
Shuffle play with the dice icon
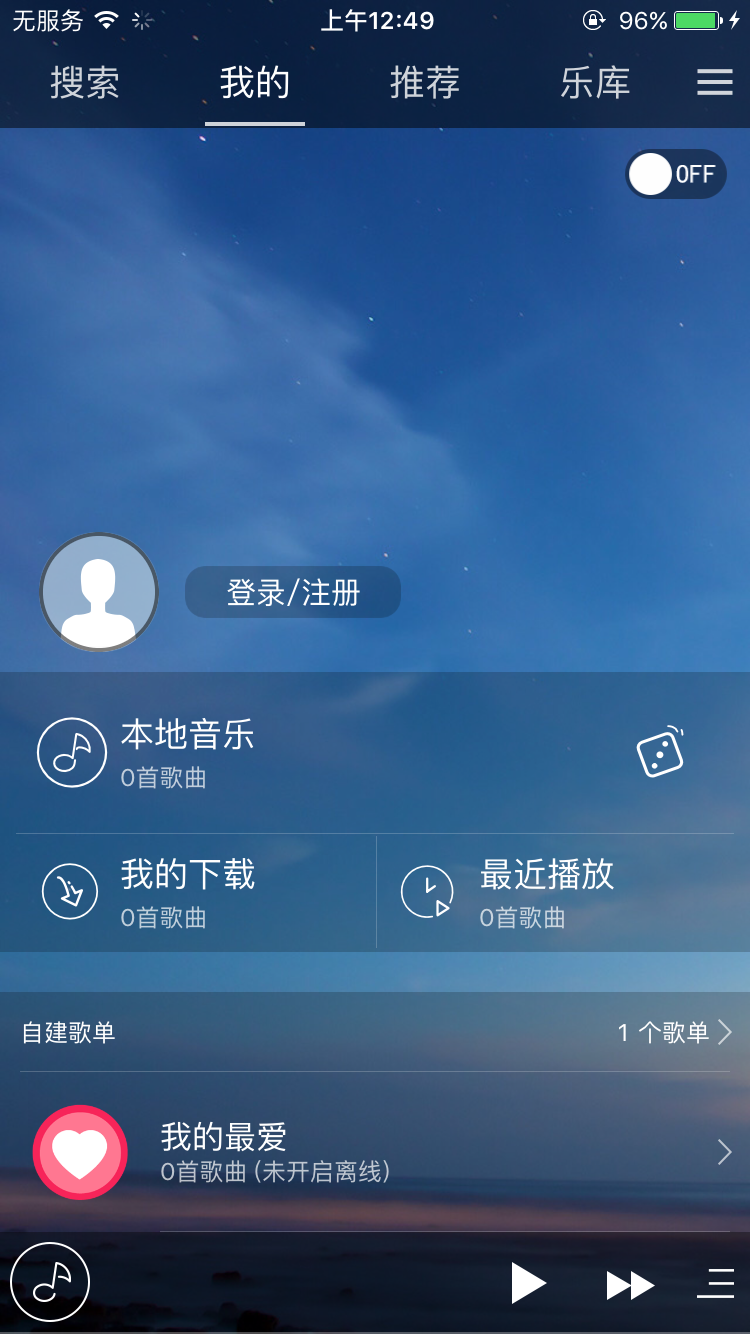[661, 752]
